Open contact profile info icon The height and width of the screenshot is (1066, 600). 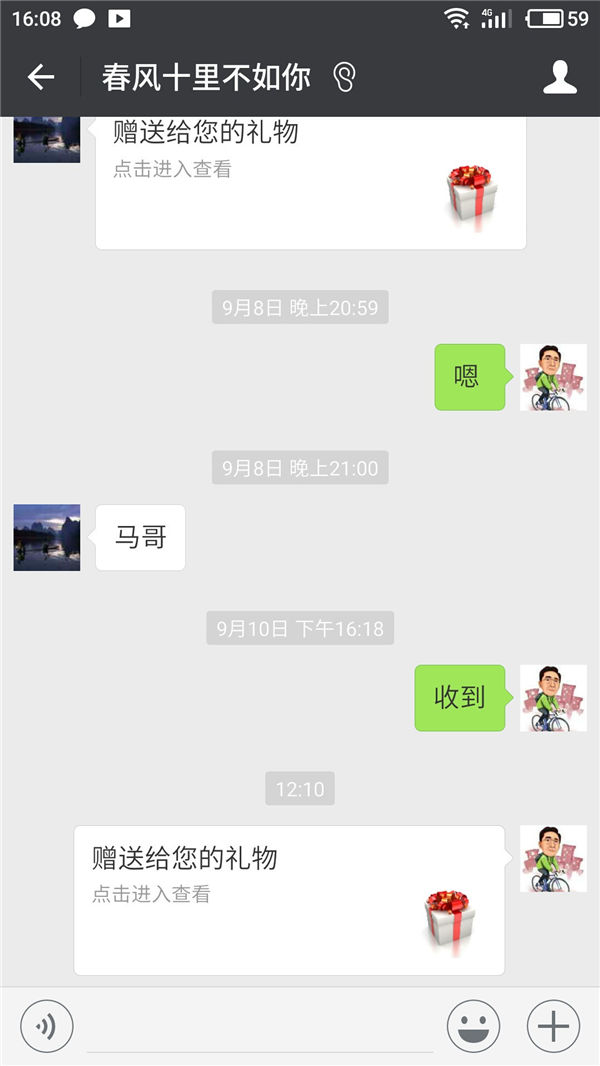click(x=560, y=77)
